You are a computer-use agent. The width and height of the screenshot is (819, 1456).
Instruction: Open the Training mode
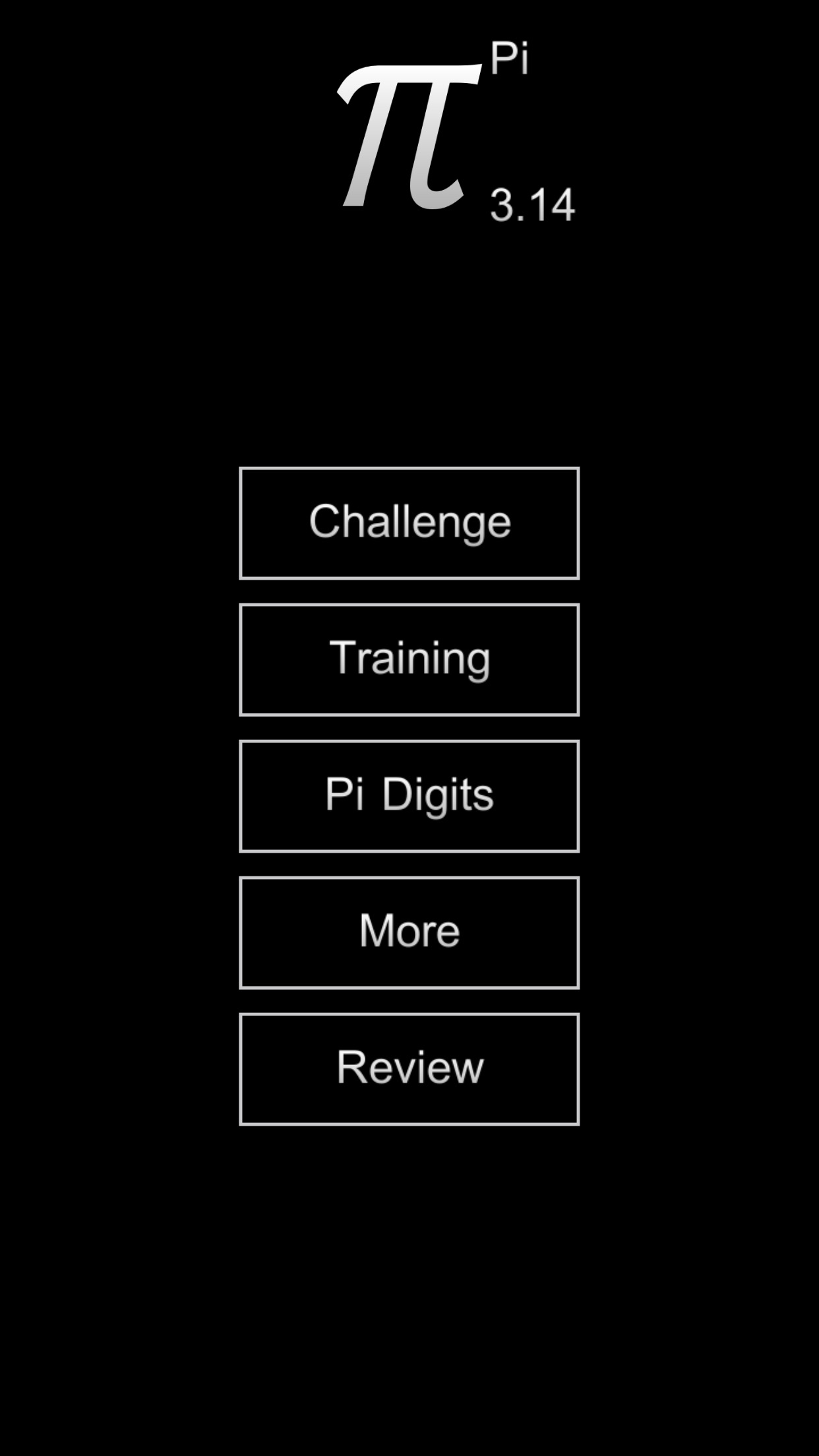pyautogui.click(x=409, y=659)
